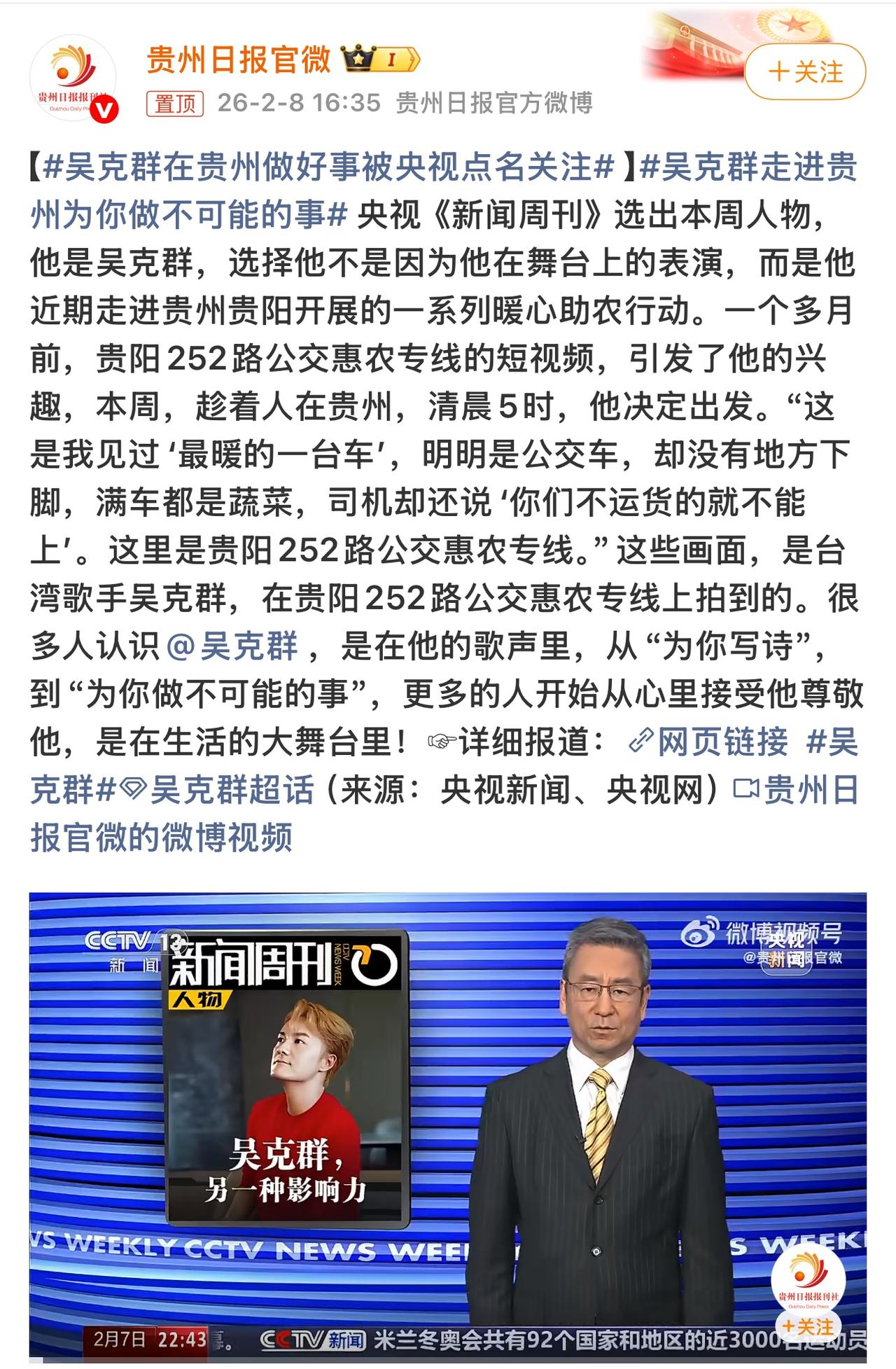Click the orange V verified badge on avatar
Viewport: 896px width, 1369px height.
pos(104,106)
